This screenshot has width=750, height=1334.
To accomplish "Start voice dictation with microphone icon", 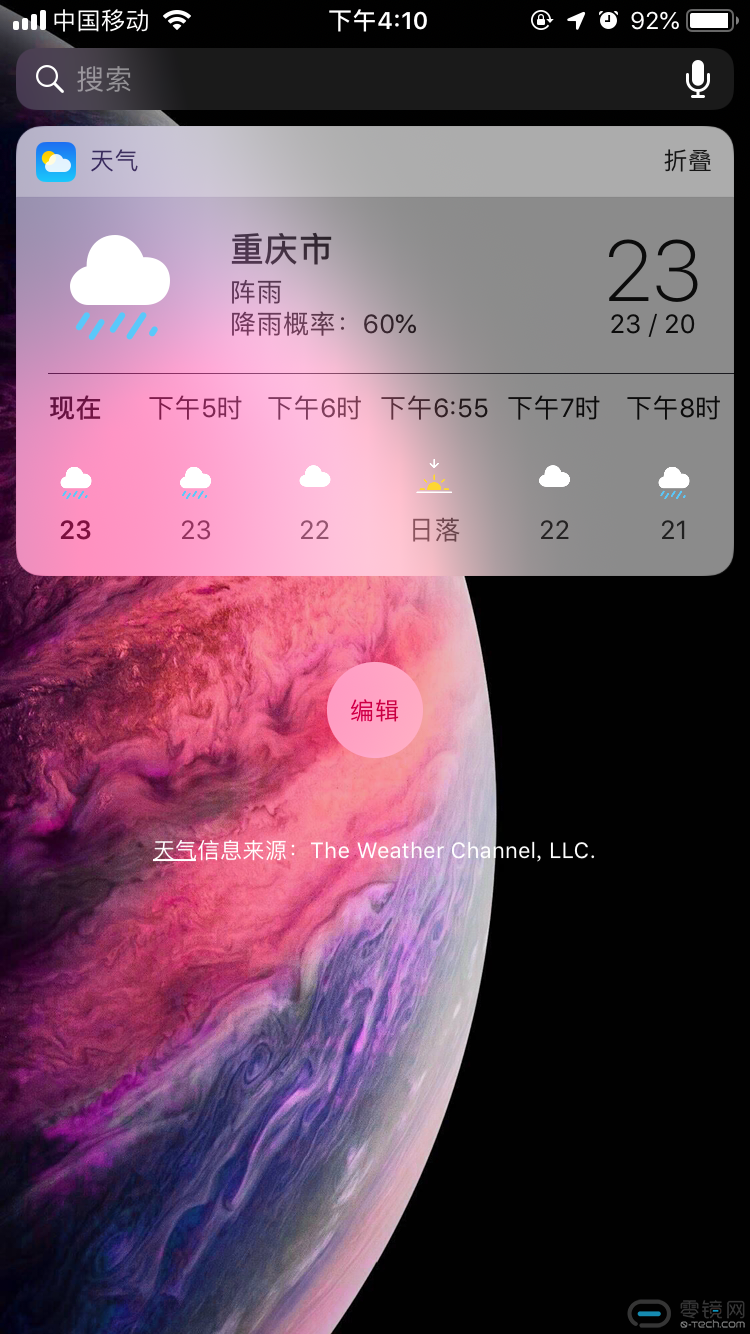I will coord(697,79).
